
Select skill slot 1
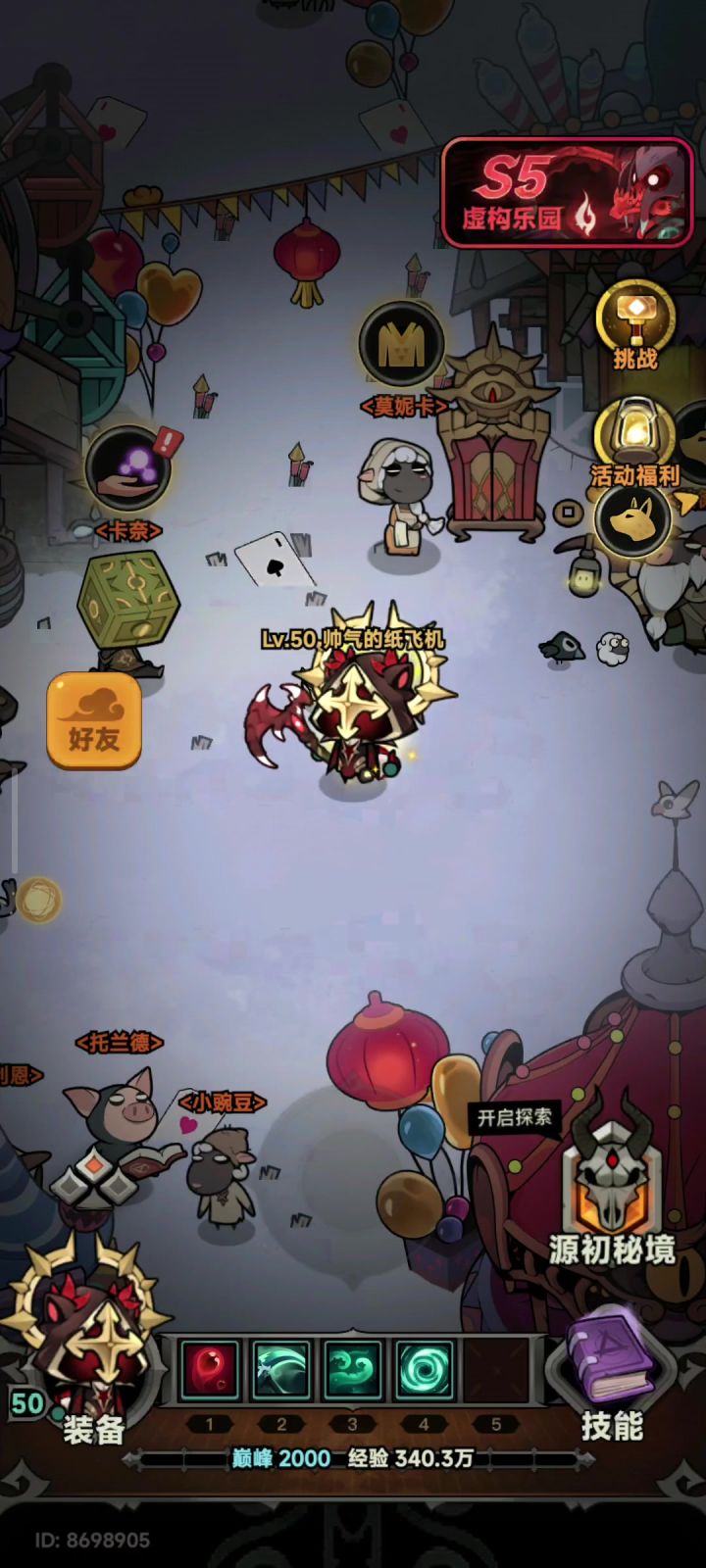210,1369
